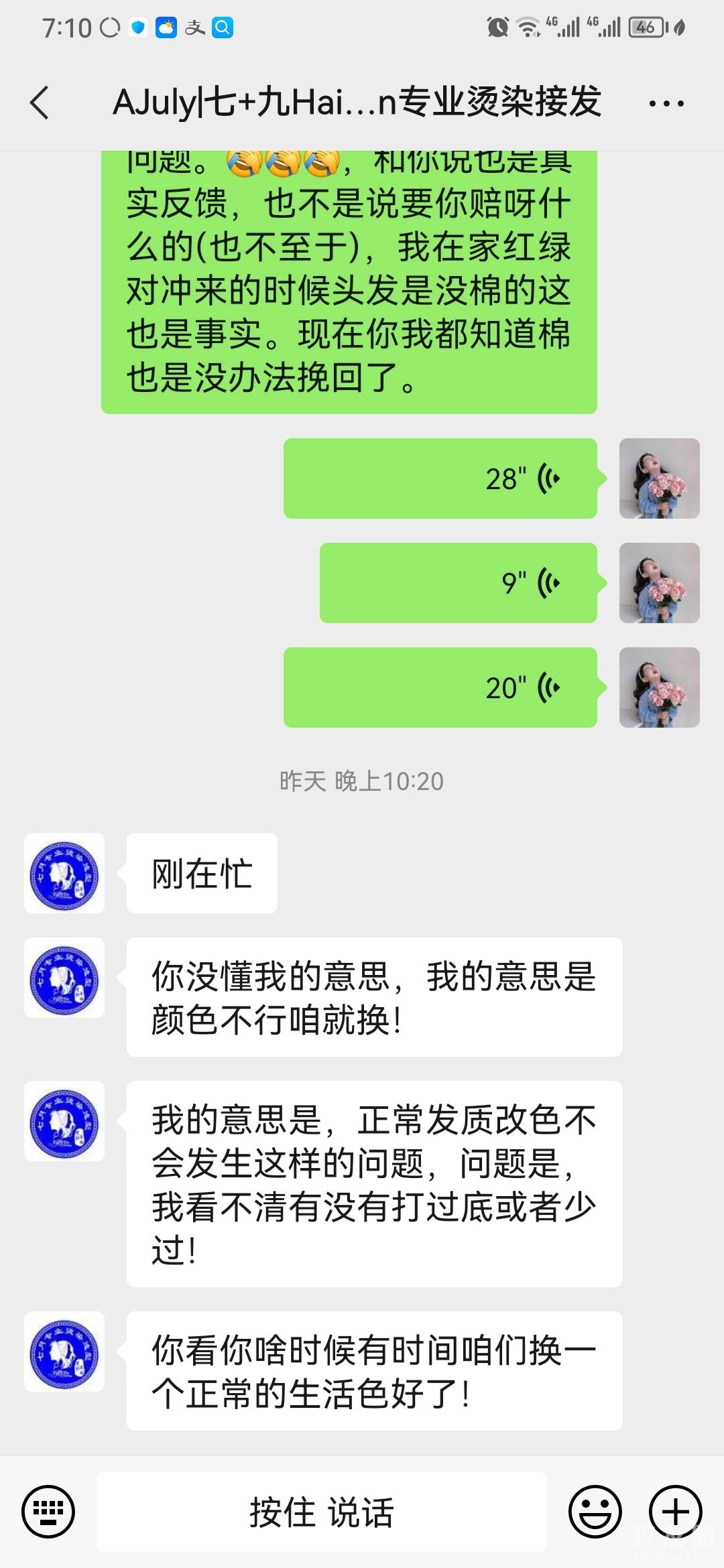Open the chat overflow menu

tap(666, 104)
